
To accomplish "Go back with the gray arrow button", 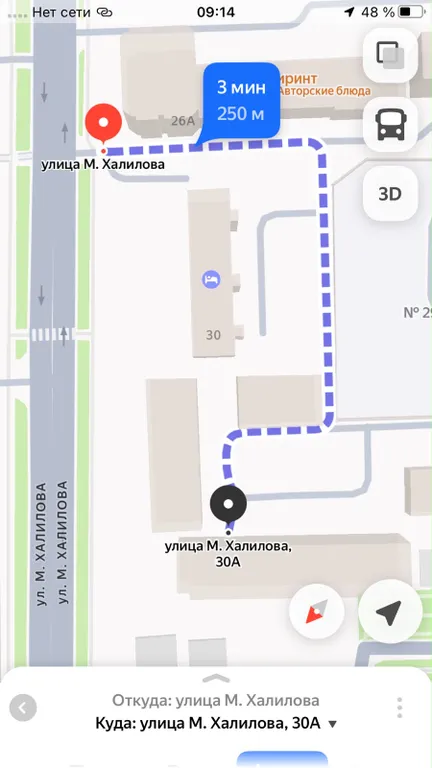I will pyautogui.click(x=23, y=708).
